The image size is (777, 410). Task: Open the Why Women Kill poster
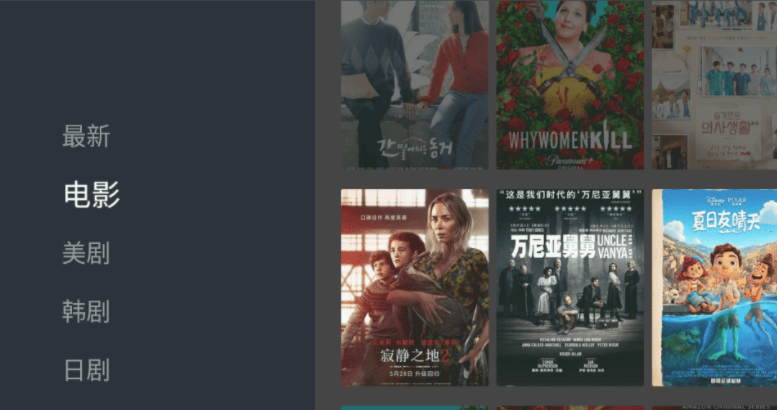click(x=570, y=84)
